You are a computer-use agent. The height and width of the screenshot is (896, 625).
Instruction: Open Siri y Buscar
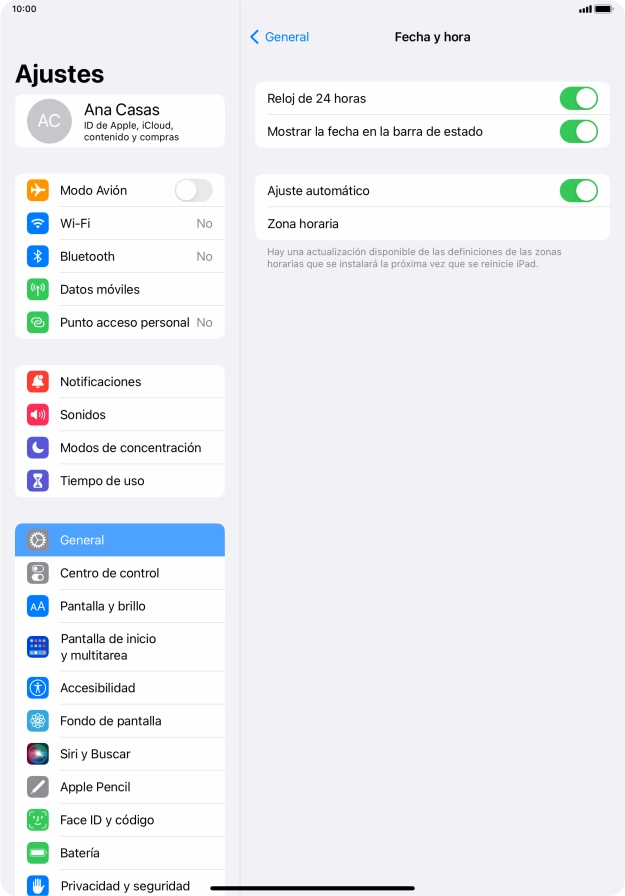tap(120, 754)
